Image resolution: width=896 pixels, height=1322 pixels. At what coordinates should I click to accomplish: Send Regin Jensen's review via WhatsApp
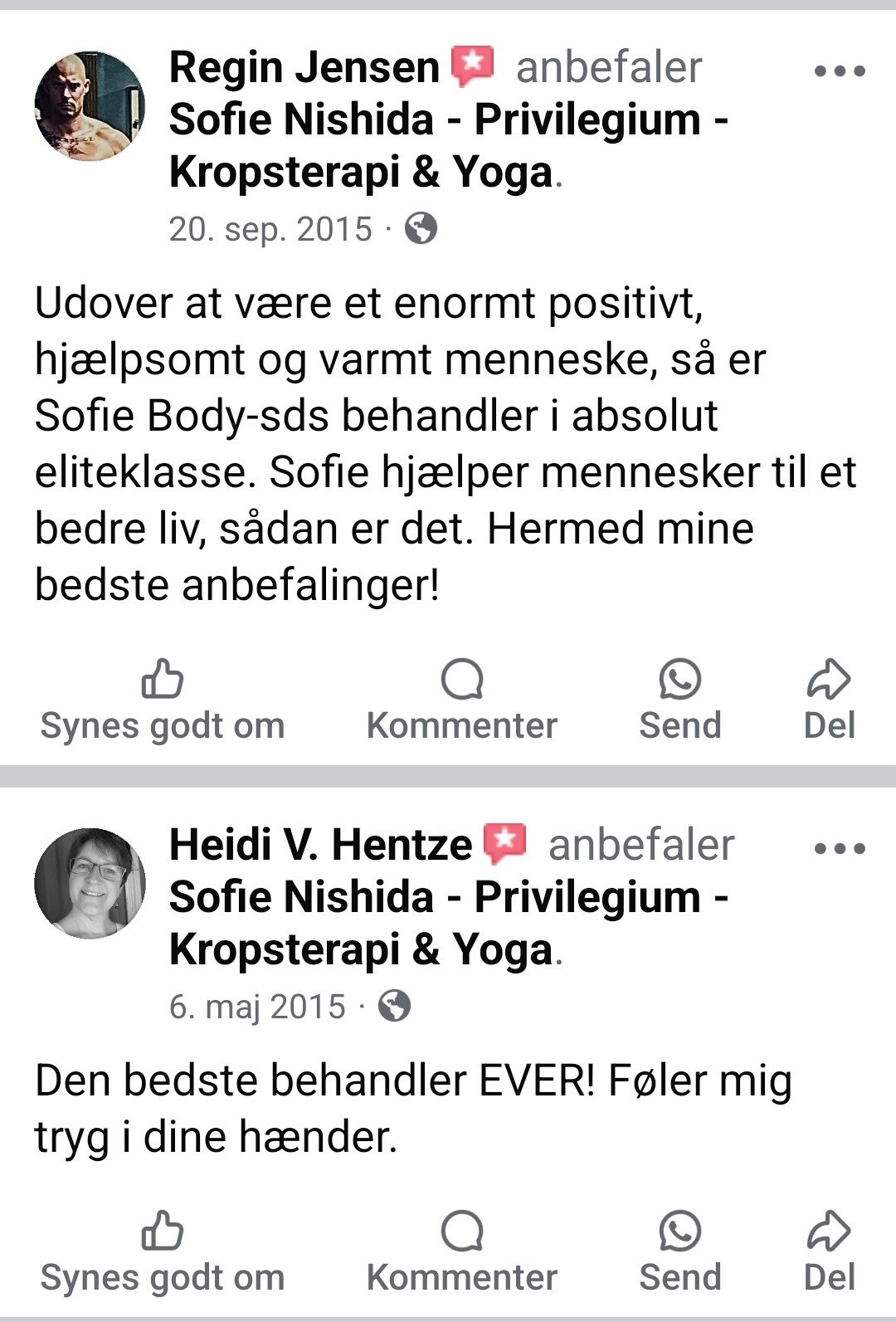680,701
